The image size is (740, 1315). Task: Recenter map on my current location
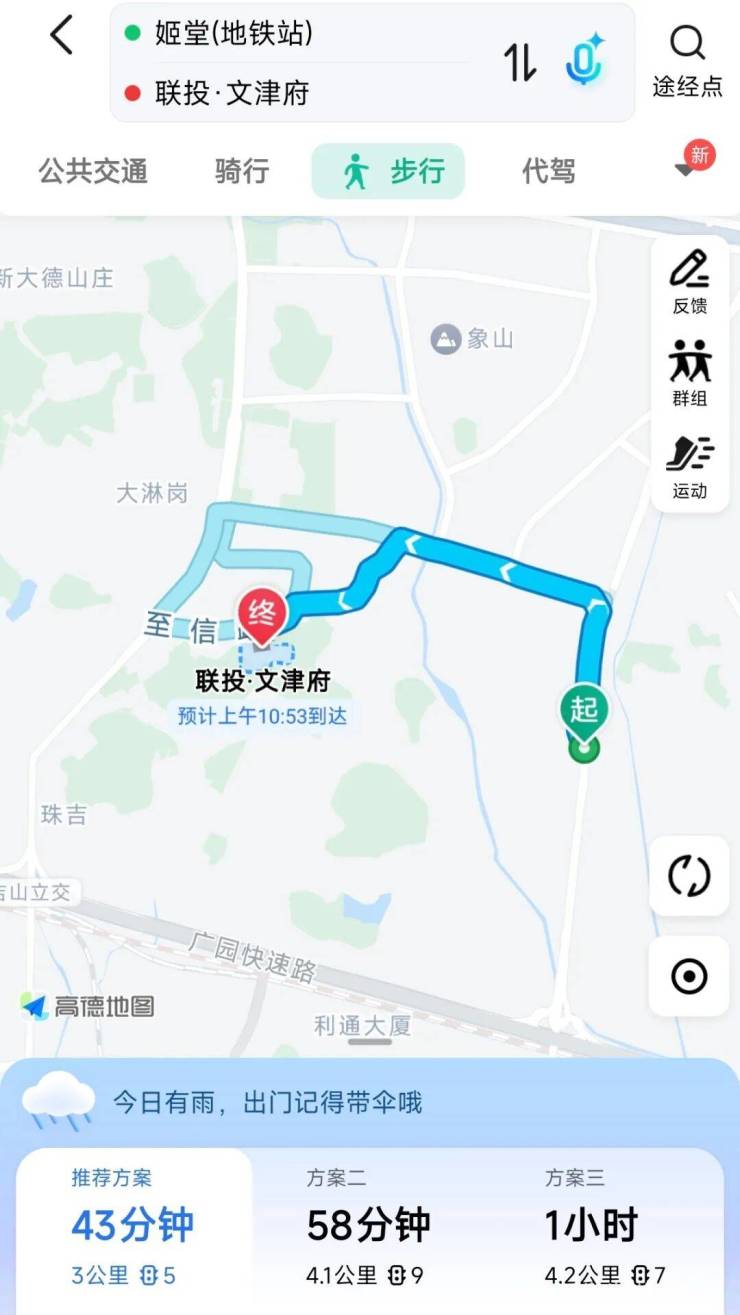coord(689,977)
